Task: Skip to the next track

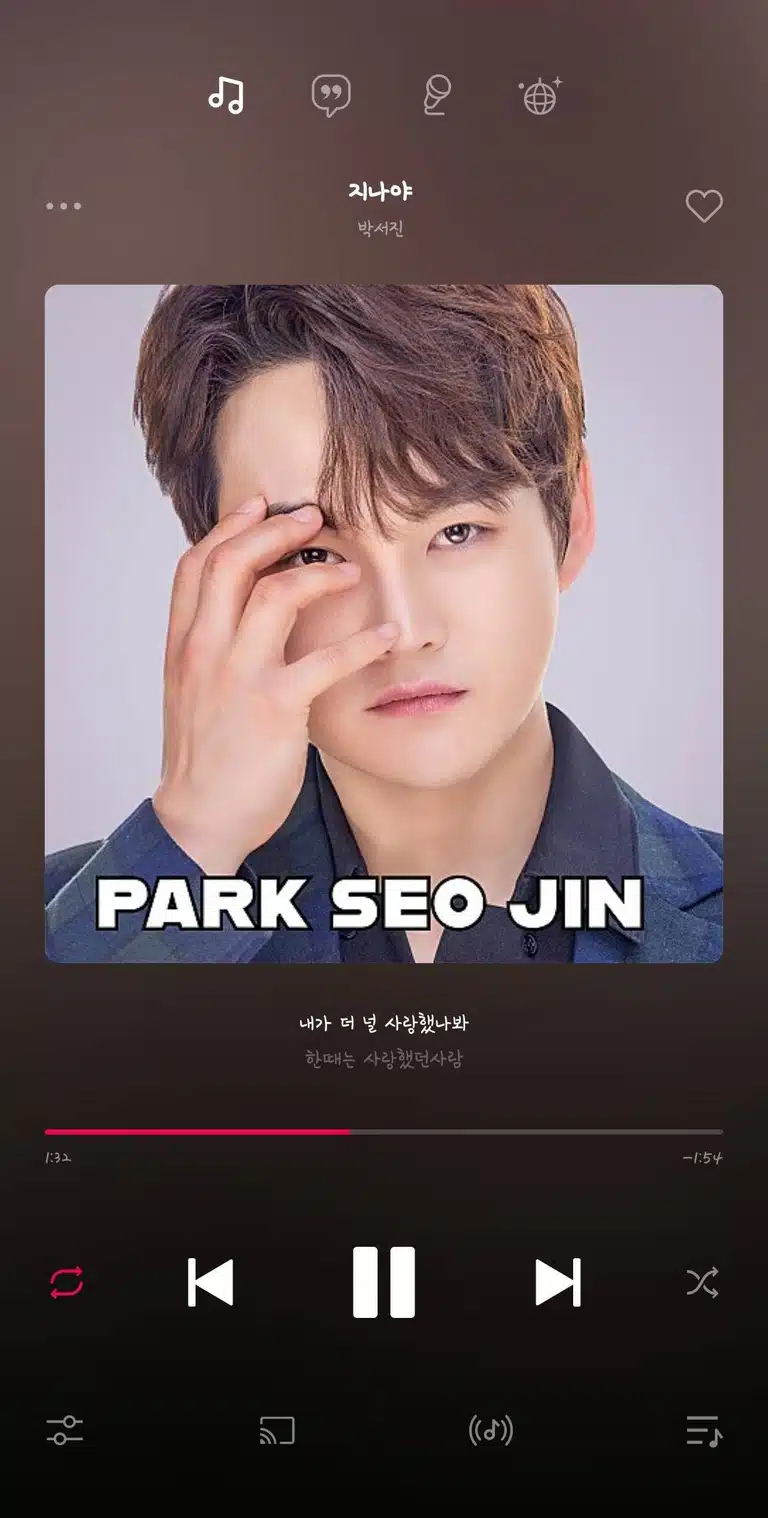Action: pos(558,1282)
